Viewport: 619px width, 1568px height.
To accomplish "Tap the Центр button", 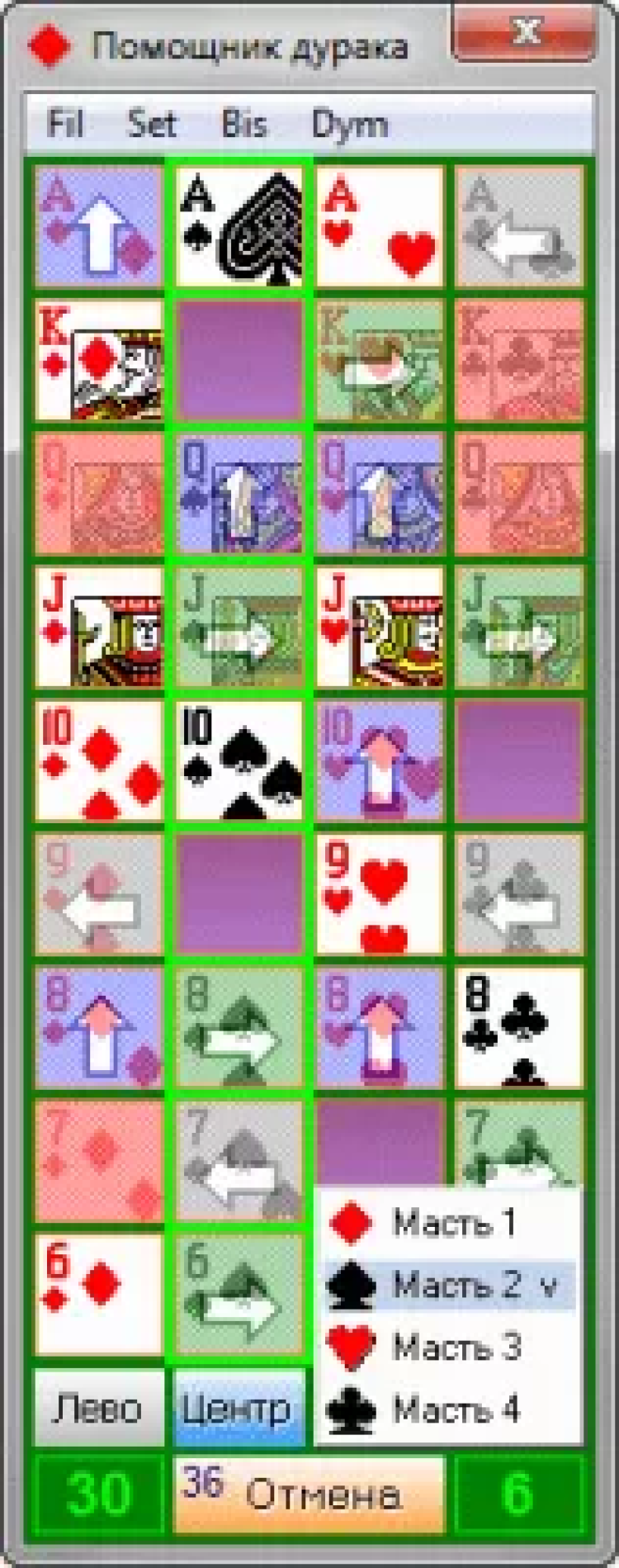I will coord(239,1408).
